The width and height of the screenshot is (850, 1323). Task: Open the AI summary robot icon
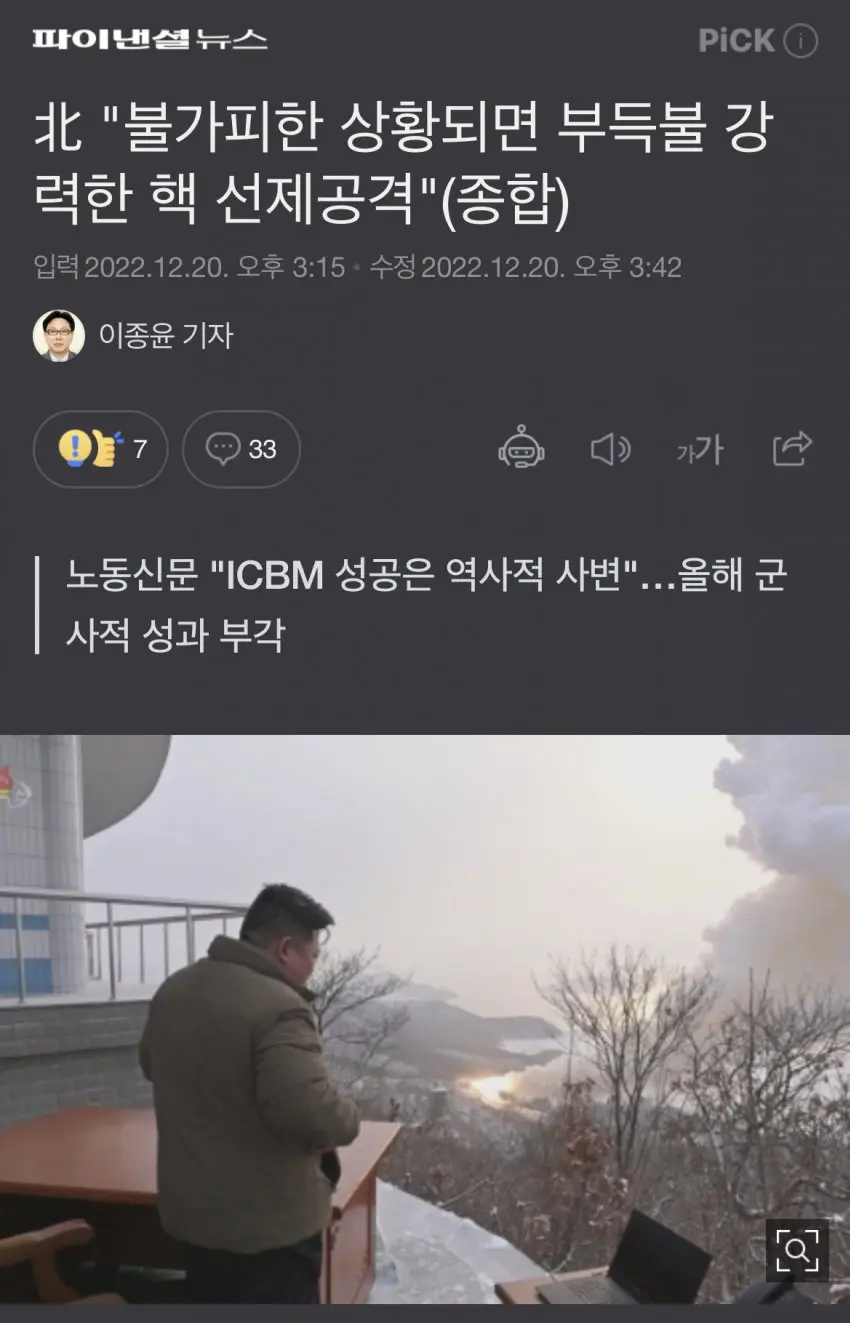(x=521, y=449)
